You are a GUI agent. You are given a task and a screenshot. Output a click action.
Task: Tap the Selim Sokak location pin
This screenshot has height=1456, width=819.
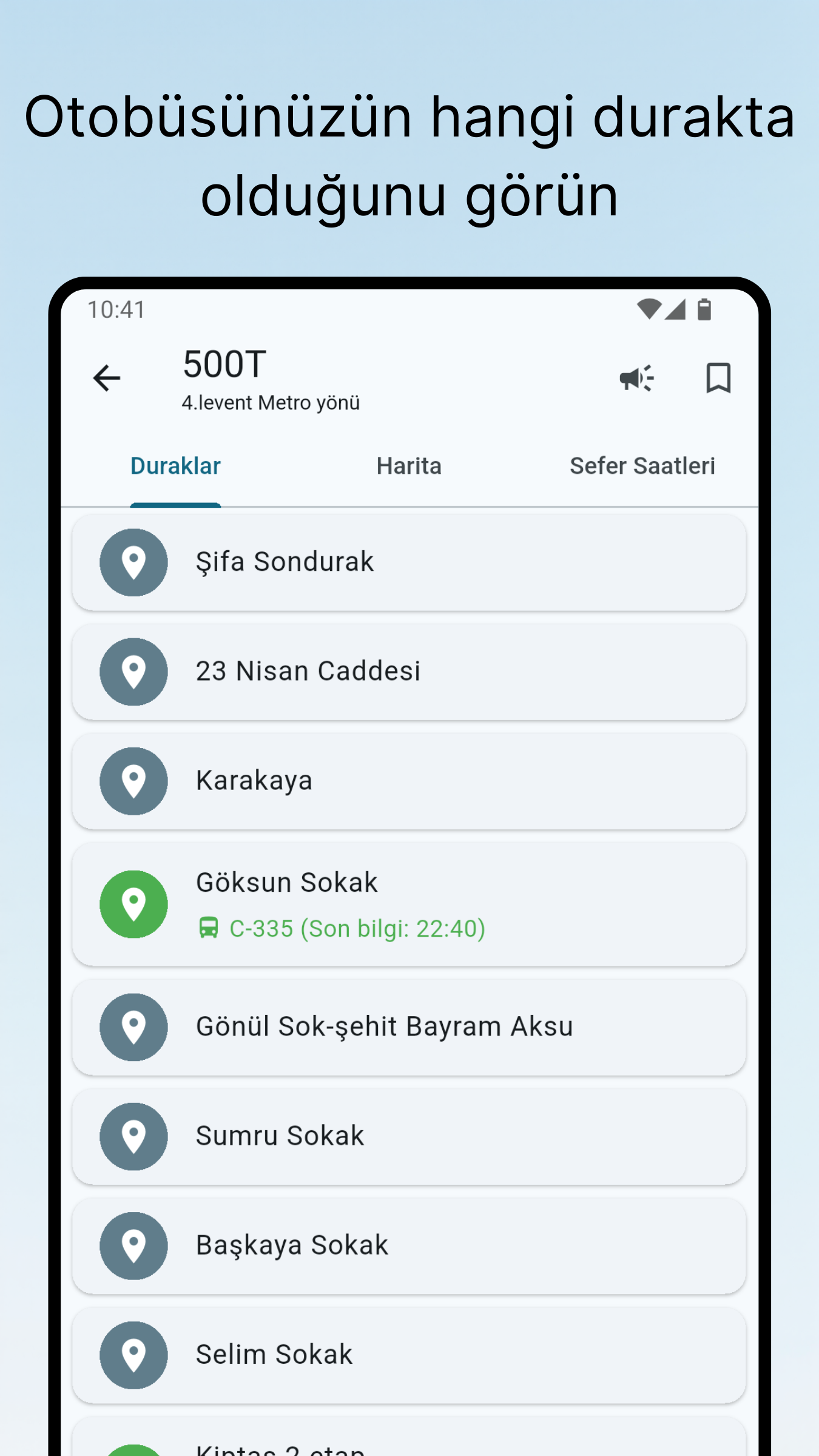tap(133, 1354)
